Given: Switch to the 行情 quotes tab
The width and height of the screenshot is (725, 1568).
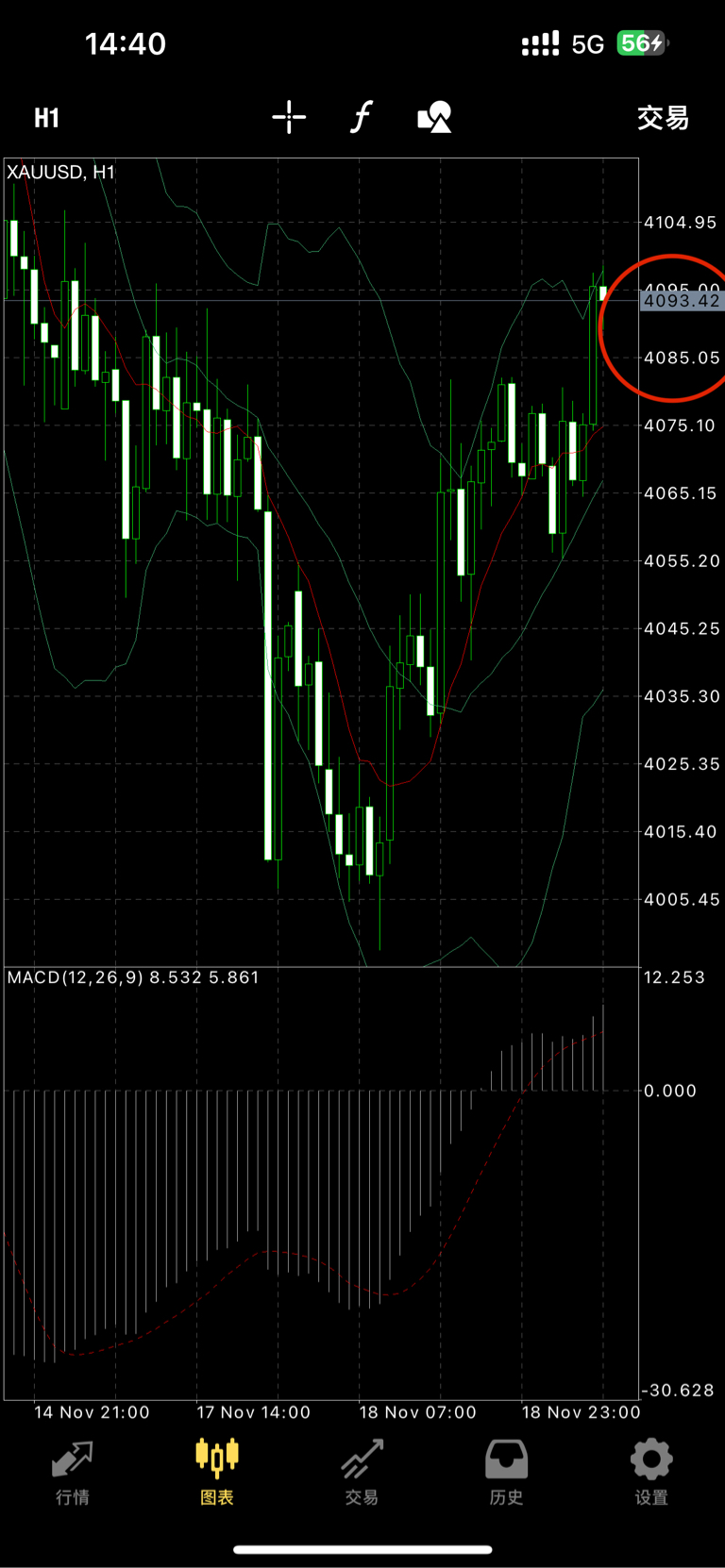Looking at the screenshot, I should click(x=73, y=1473).
